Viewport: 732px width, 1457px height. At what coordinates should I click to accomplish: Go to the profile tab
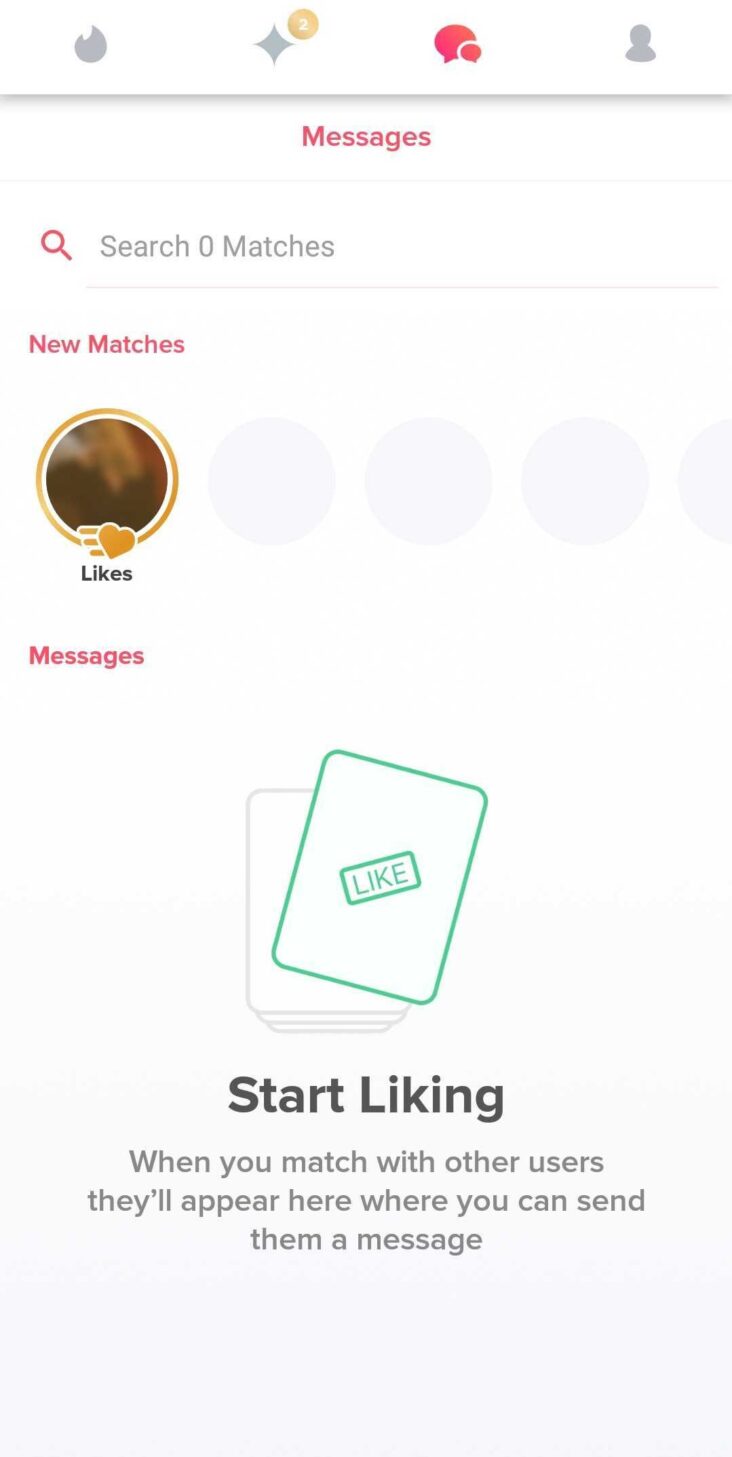click(x=640, y=45)
